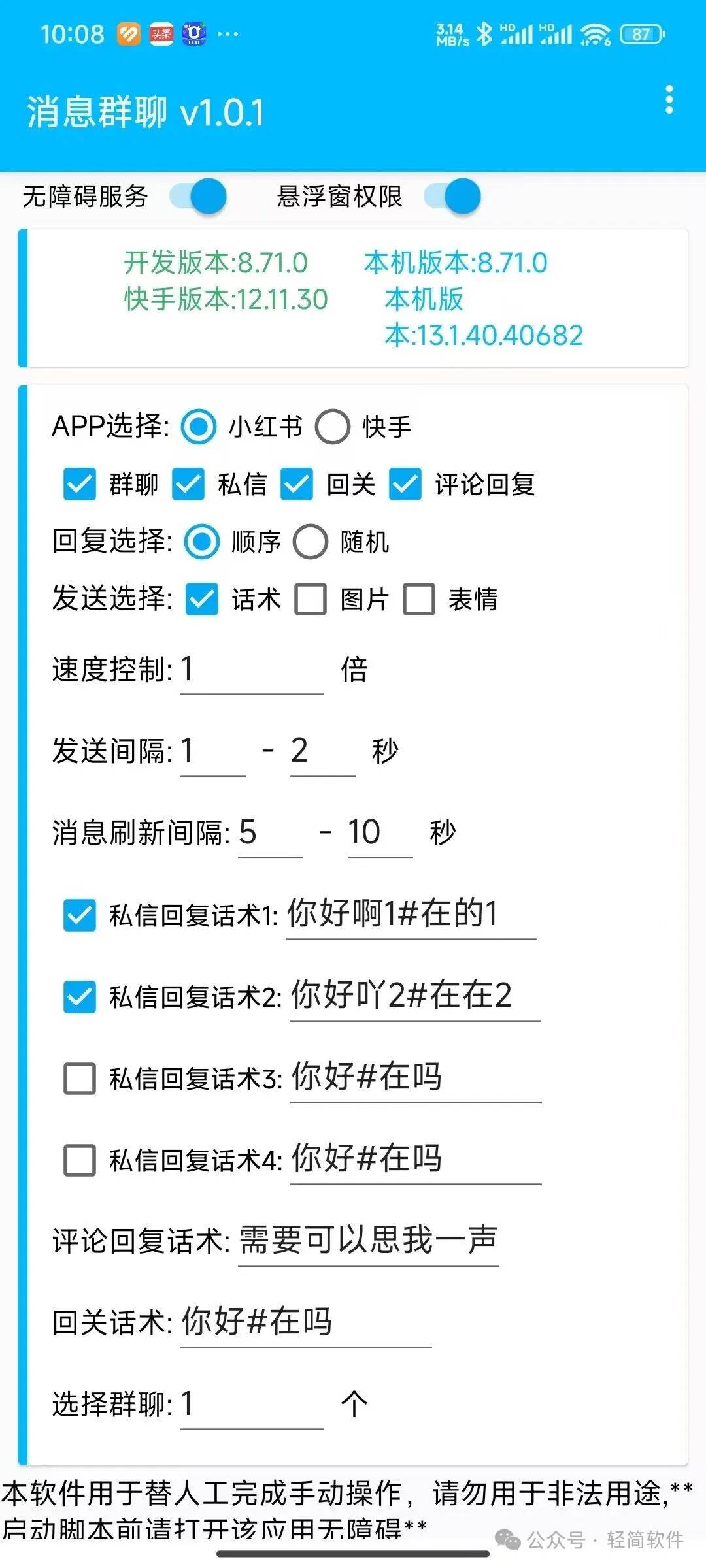
Task: Select 快手 as the app
Action: (333, 427)
